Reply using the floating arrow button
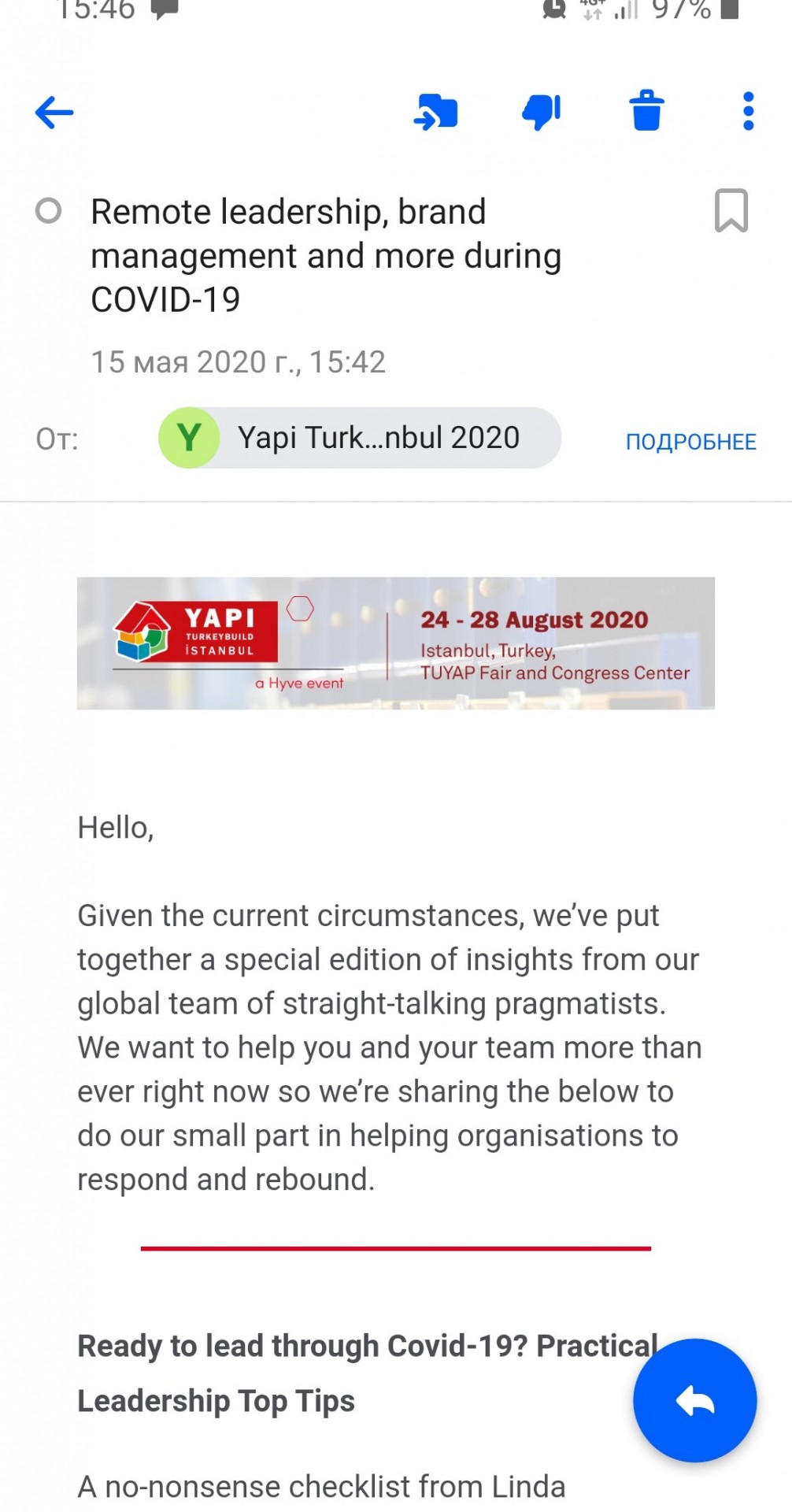 (694, 1400)
